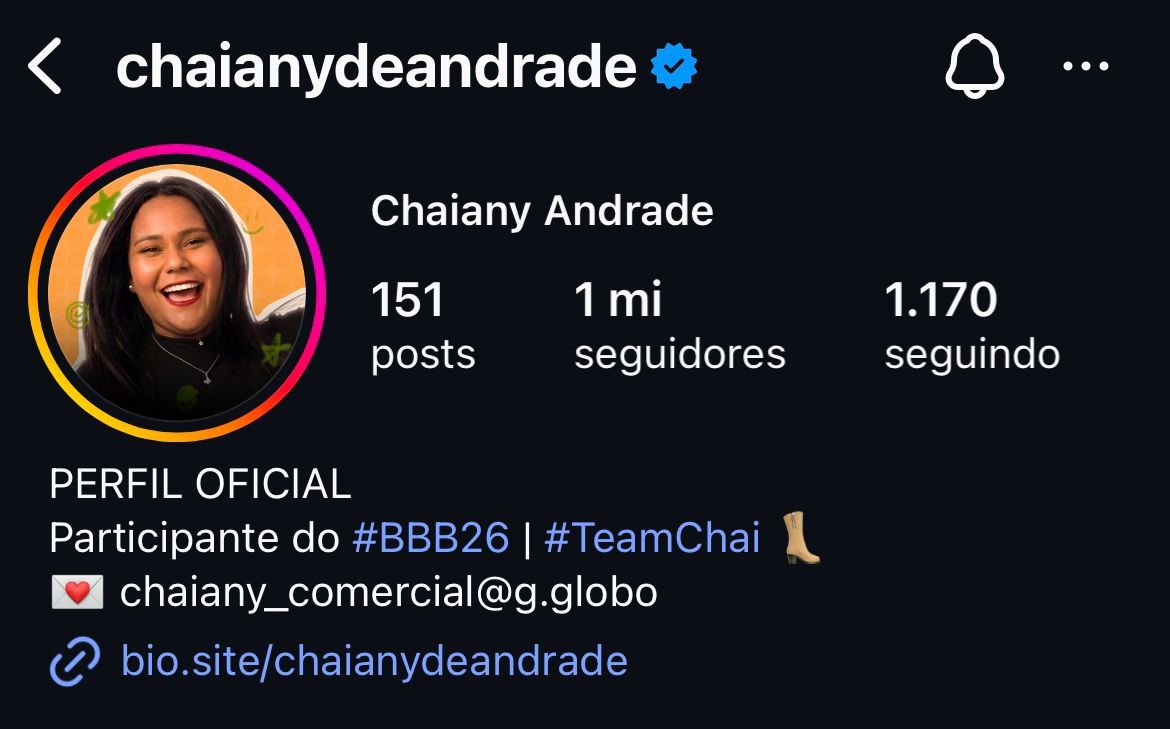
Task: Open the three-dot overflow menu
Action: point(1085,68)
